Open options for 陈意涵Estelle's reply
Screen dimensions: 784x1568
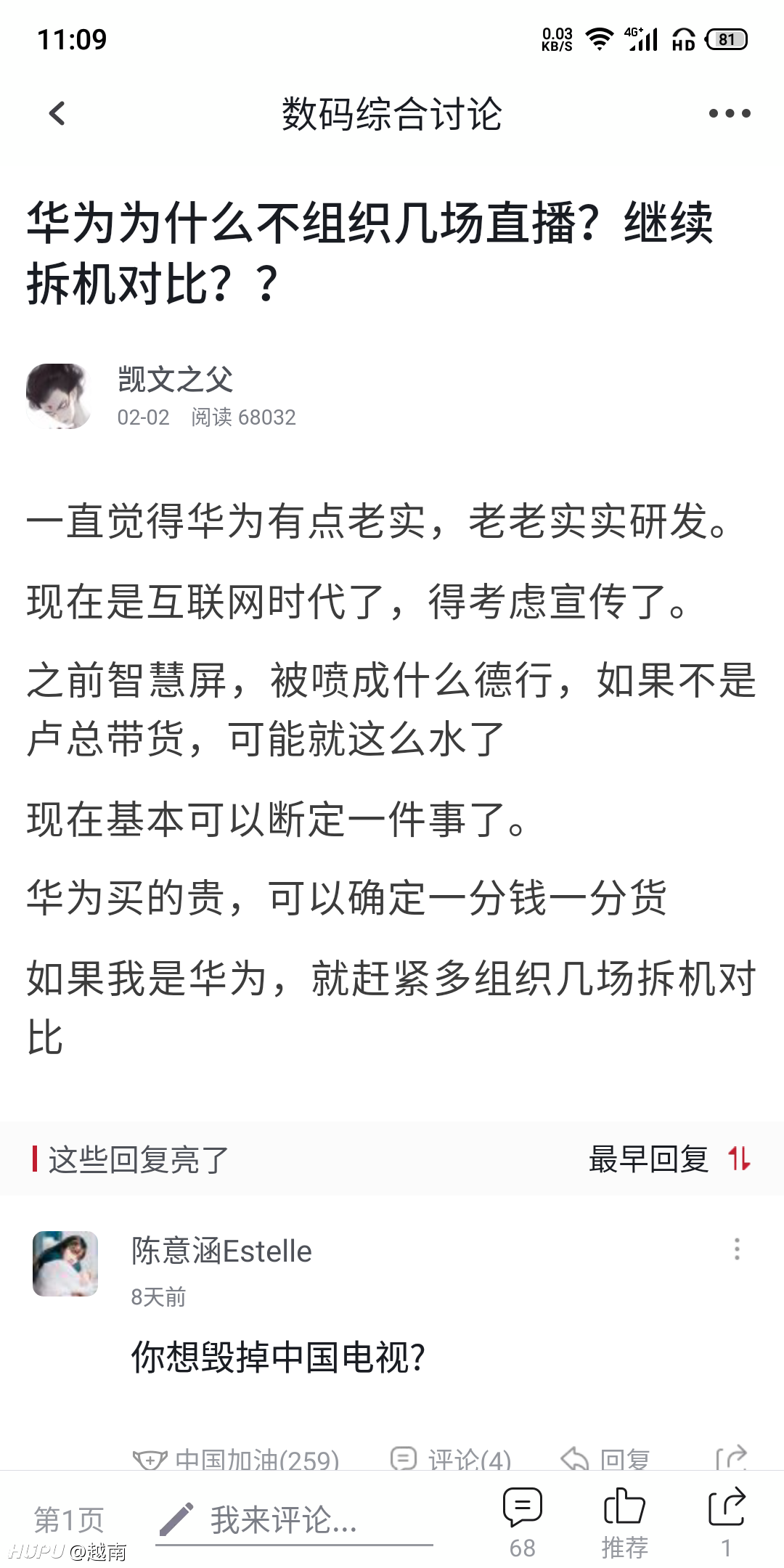(737, 1249)
